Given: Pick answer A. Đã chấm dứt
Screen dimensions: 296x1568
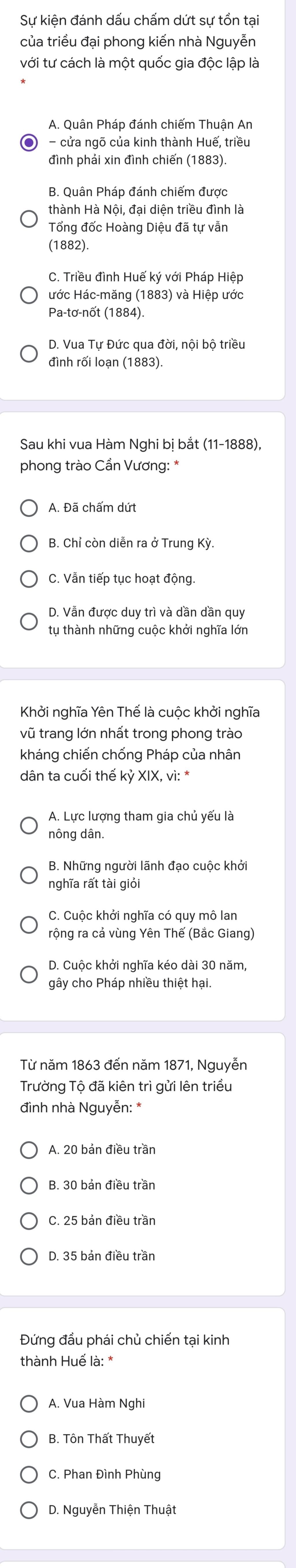Looking at the screenshot, I should (29, 508).
